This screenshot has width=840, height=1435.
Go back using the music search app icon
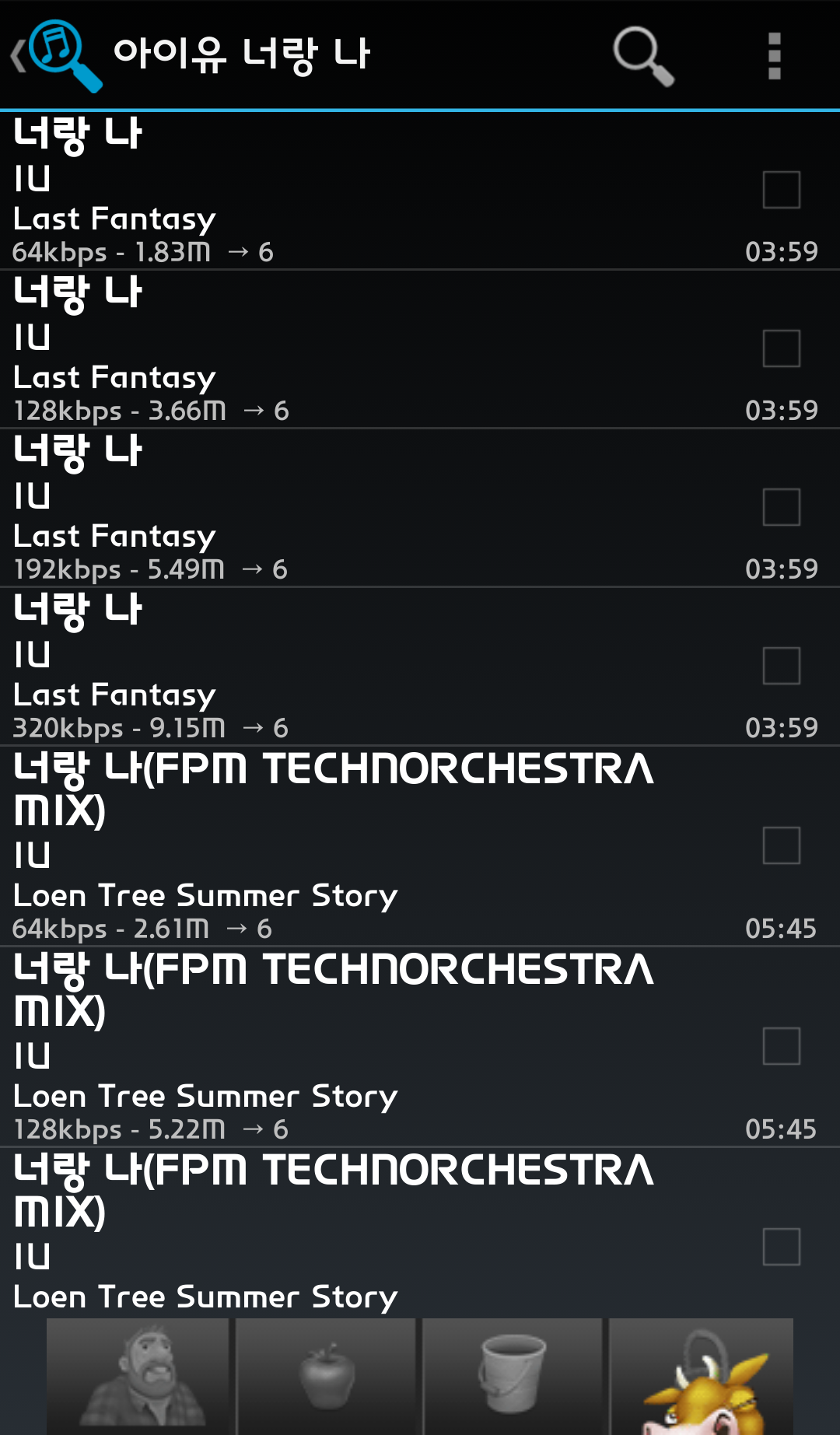tap(58, 54)
